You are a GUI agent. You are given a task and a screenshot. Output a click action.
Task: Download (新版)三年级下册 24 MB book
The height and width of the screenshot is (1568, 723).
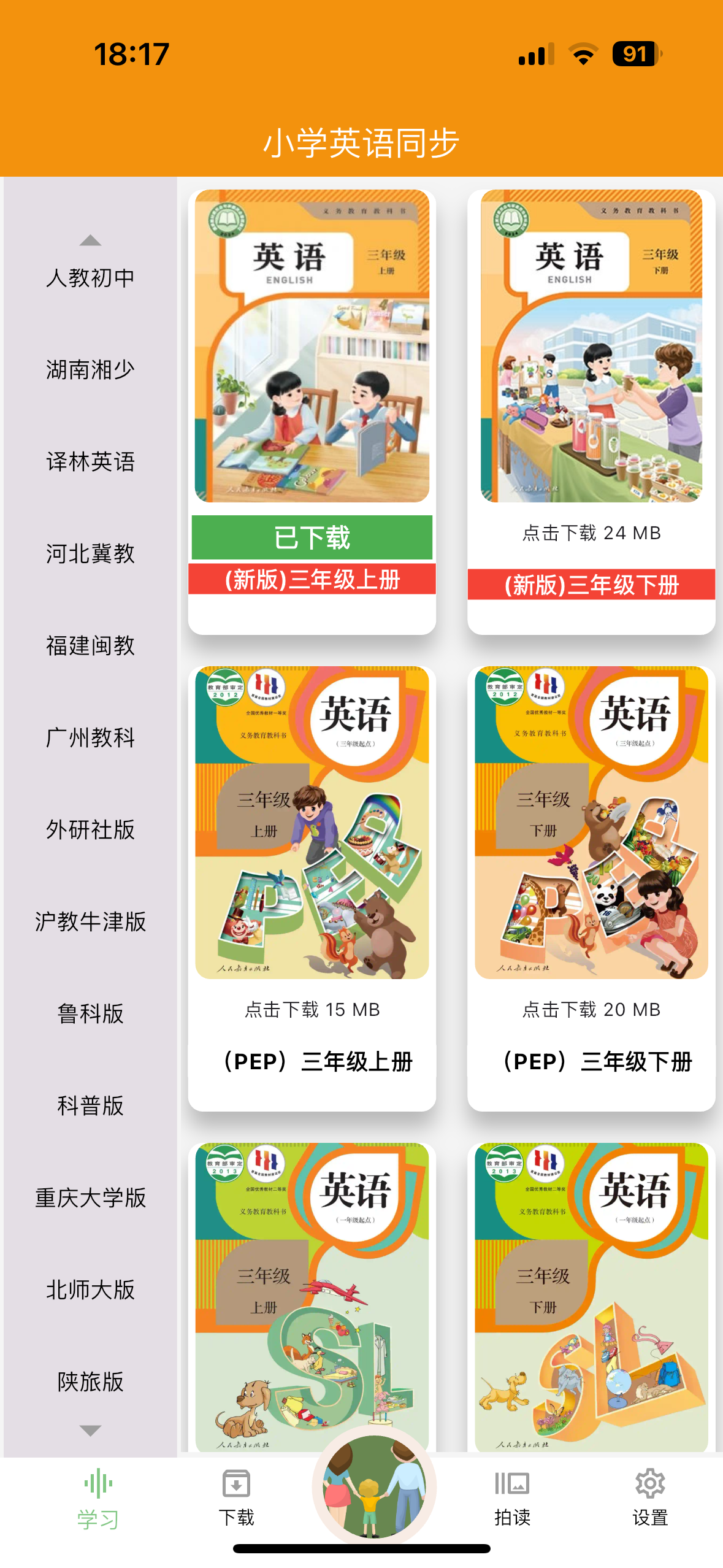coord(591,532)
